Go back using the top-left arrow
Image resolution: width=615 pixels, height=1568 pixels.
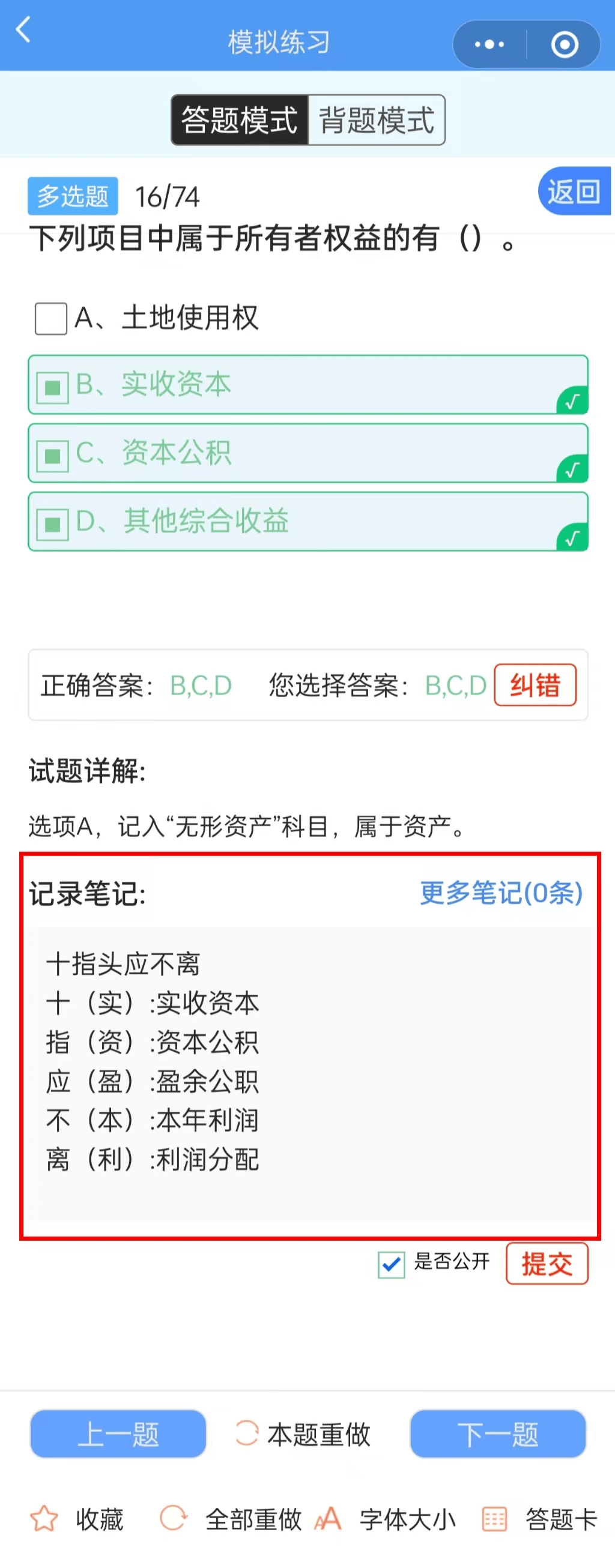point(23,29)
